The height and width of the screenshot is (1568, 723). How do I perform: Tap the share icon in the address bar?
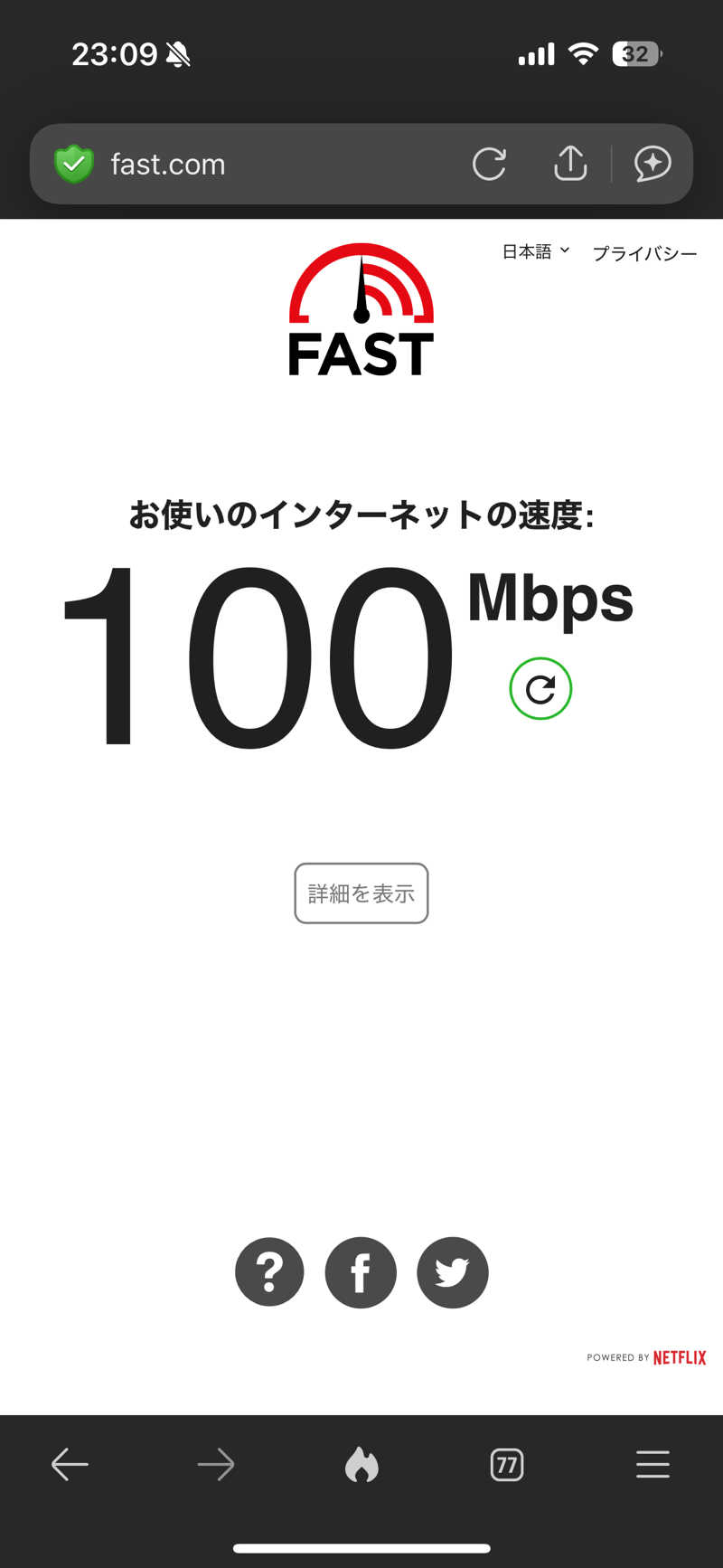coord(569,164)
